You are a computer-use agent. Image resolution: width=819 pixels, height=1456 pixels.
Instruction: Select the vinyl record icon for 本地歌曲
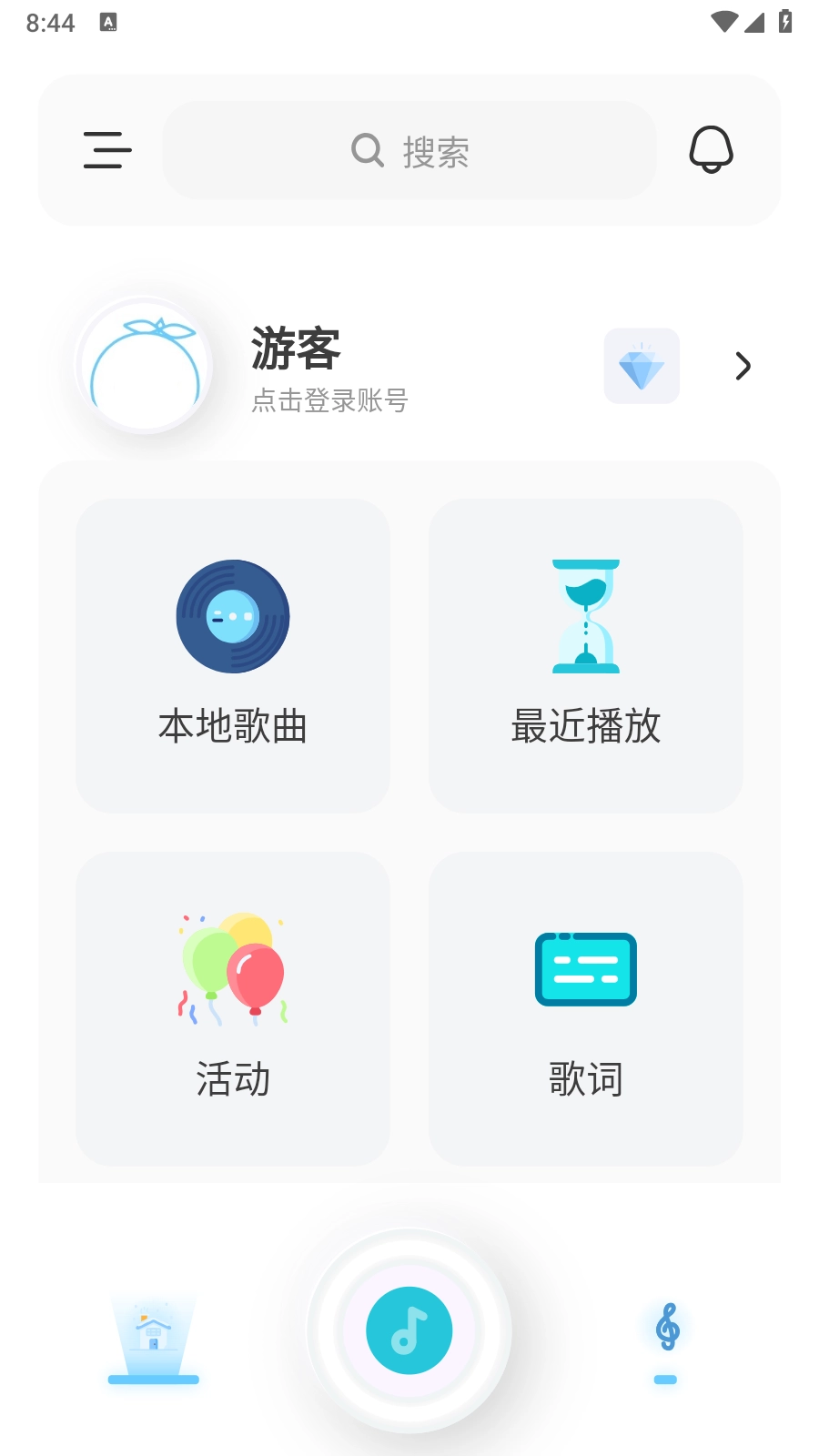pyautogui.click(x=232, y=616)
